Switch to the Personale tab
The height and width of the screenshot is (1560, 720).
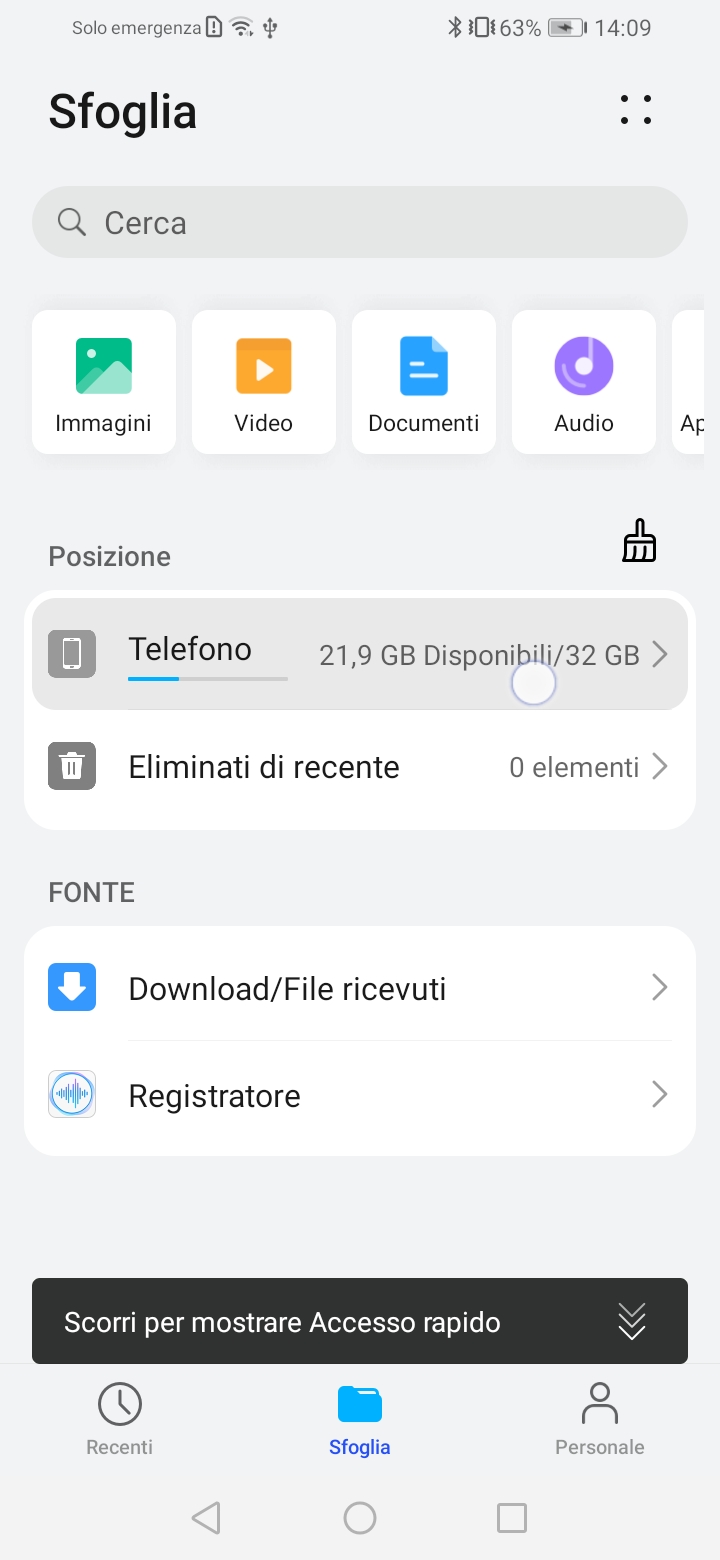[599, 1418]
